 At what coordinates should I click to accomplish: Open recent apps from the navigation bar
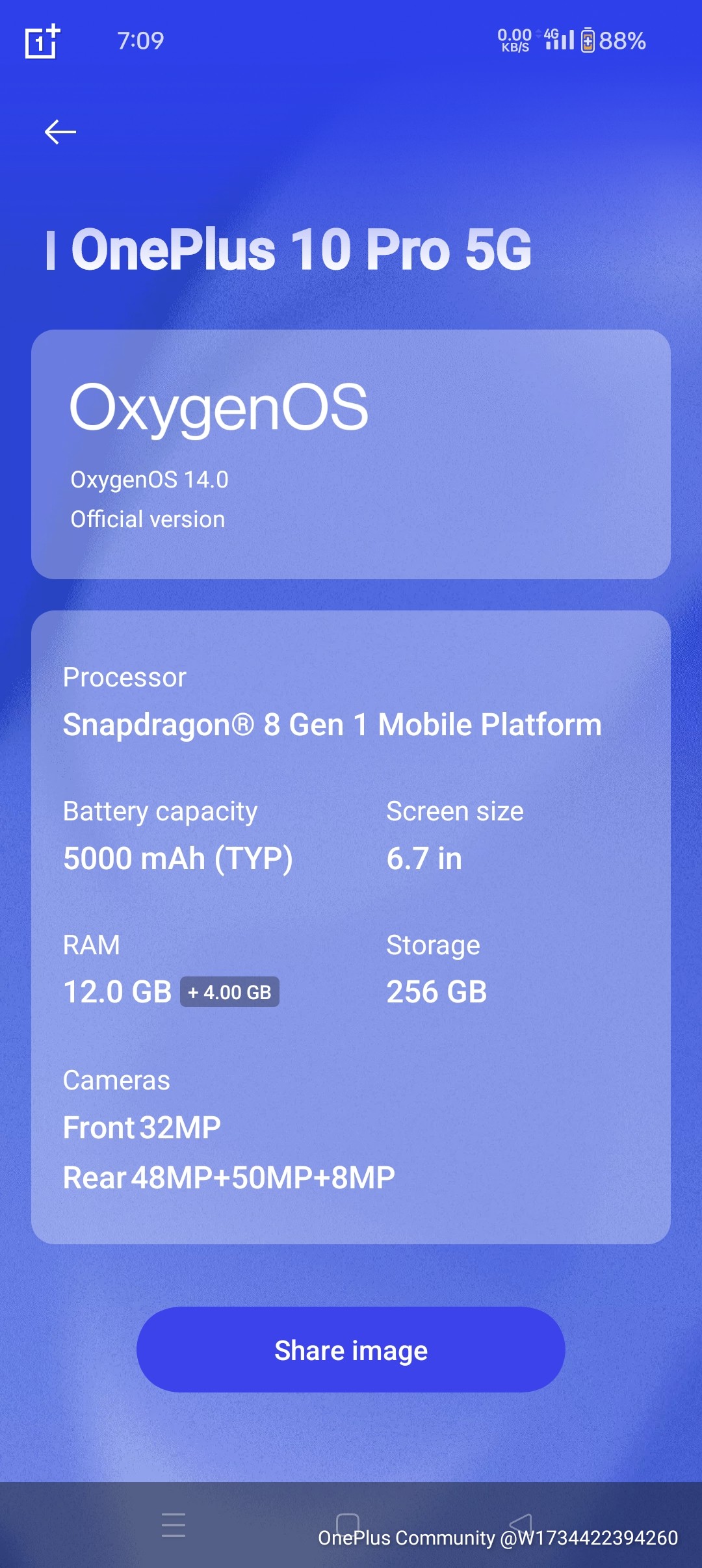tap(174, 1524)
